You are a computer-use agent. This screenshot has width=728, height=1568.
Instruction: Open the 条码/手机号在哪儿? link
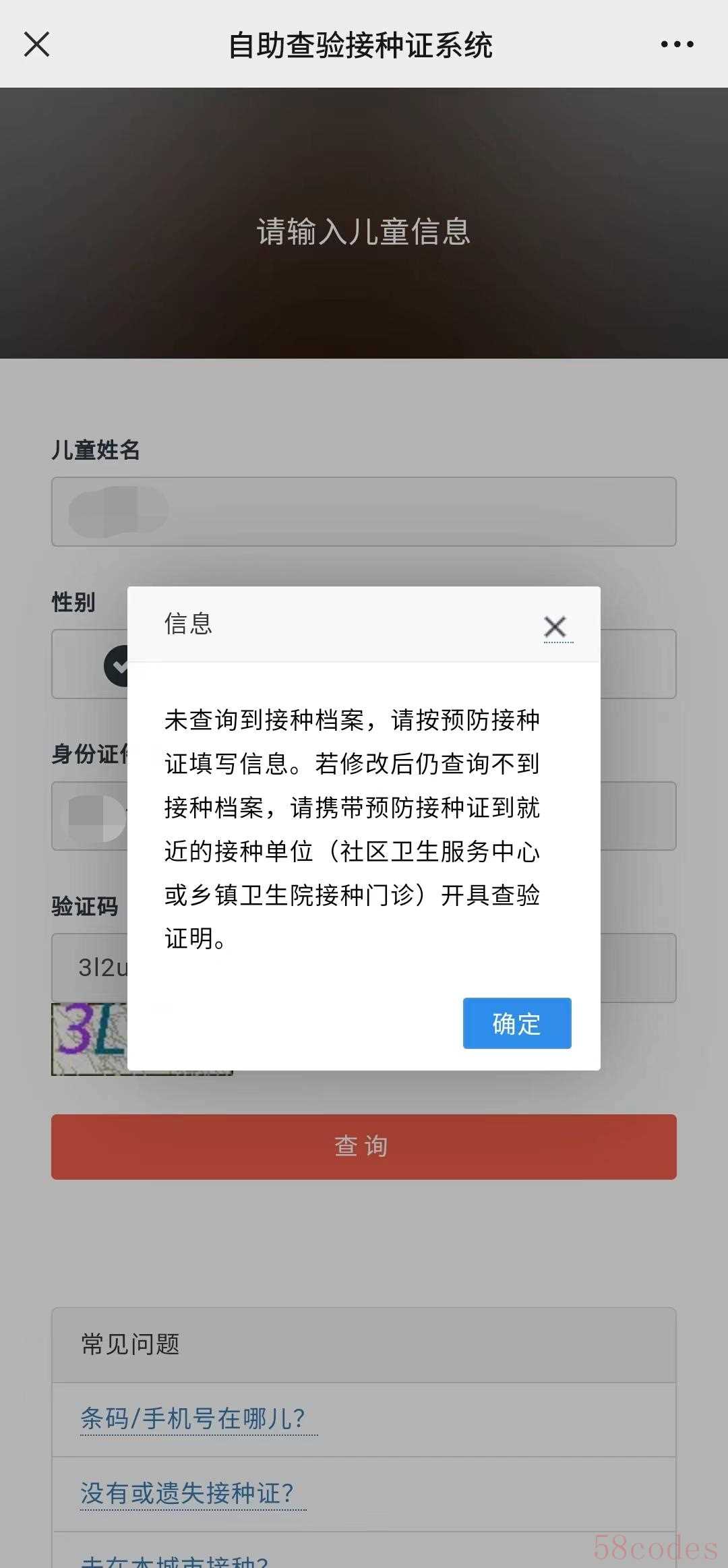click(x=193, y=1418)
